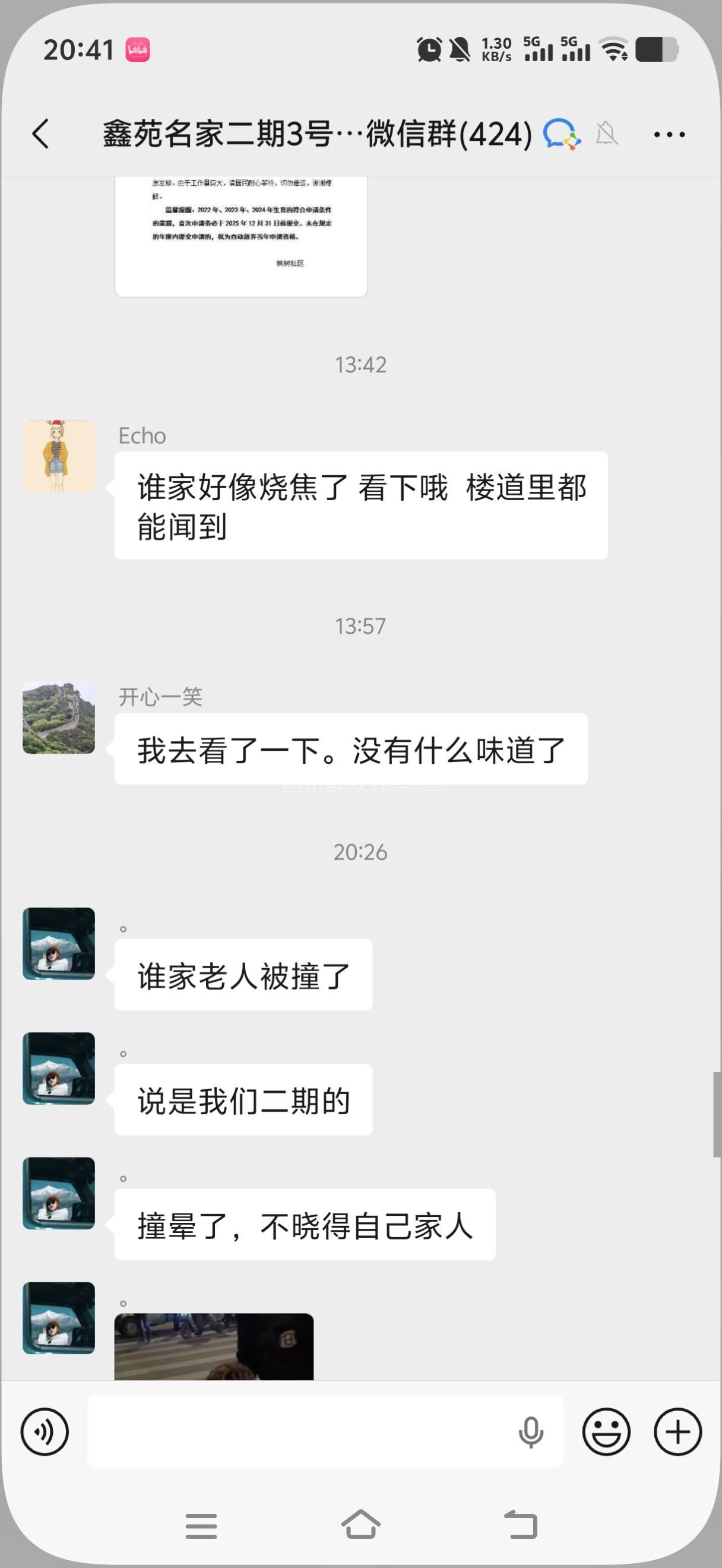Screen dimensions: 722x1568
Task: Go back from the group chat
Action: [41, 134]
